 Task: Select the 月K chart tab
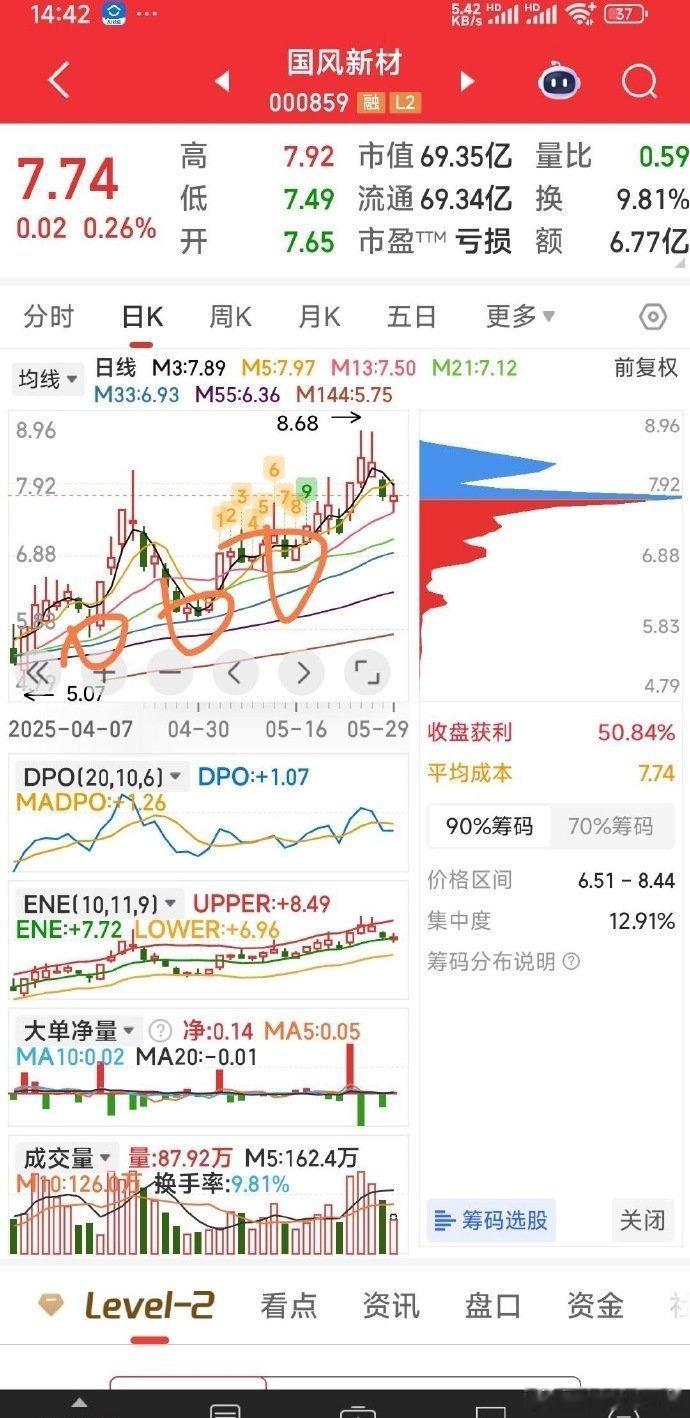point(319,317)
